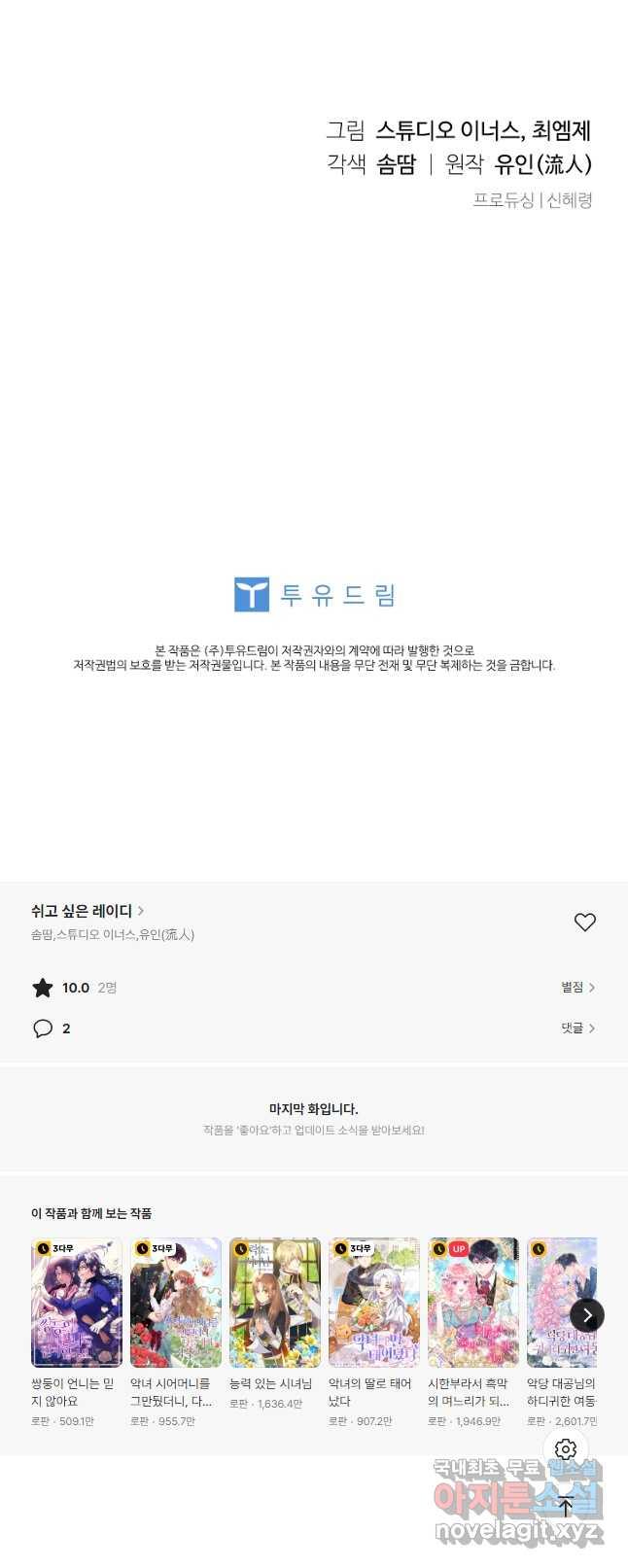Open 악녀의 딸로 태어났다 webtoon

[x=374, y=1303]
